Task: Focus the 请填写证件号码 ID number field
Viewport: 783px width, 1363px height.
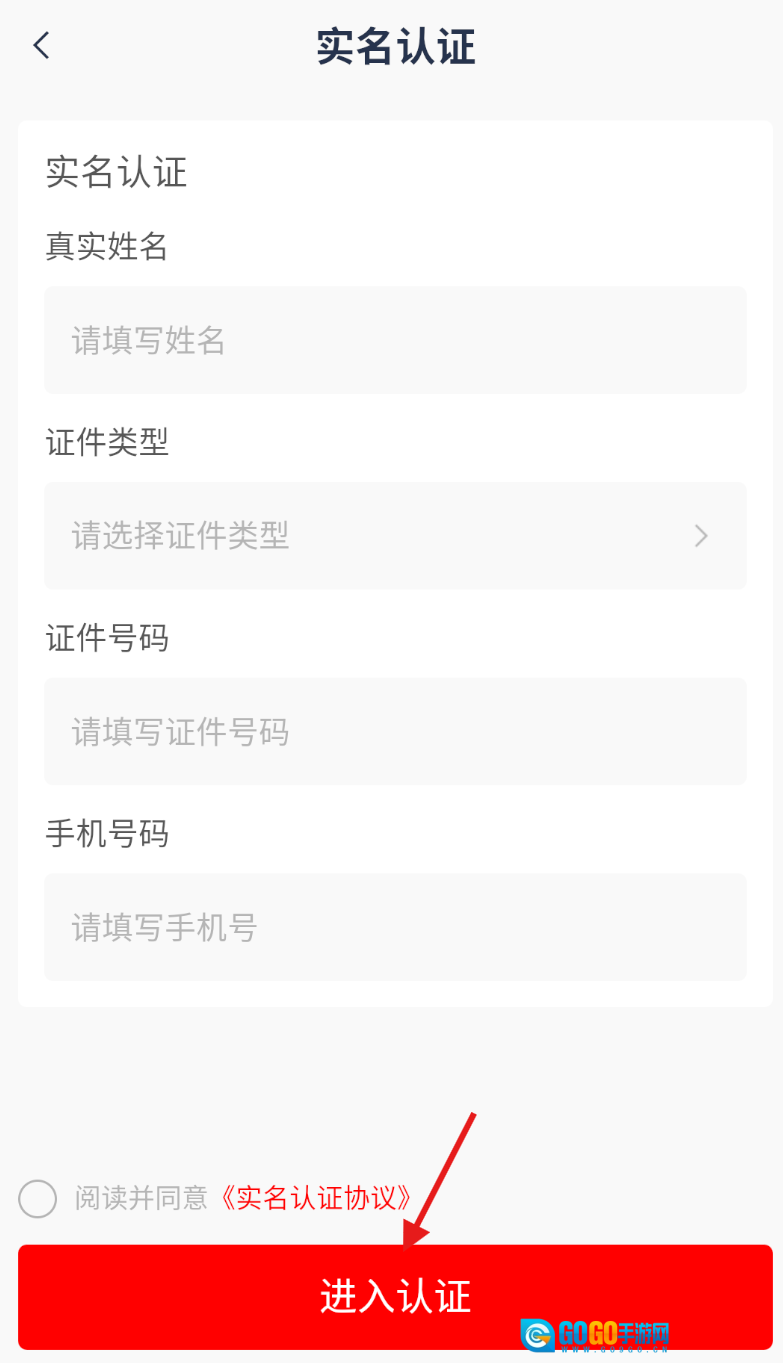Action: 395,732
